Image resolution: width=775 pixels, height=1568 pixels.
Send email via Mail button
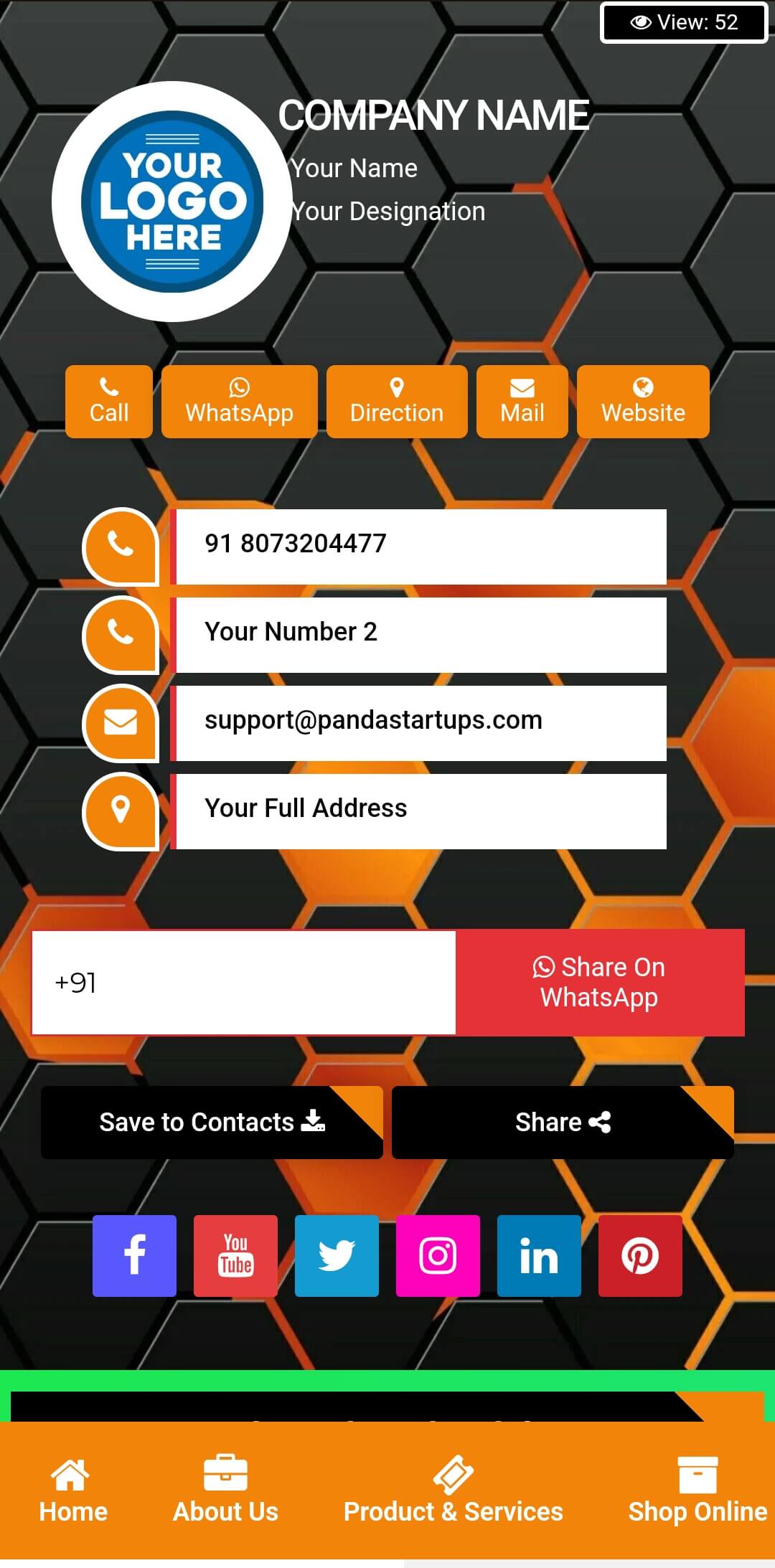click(x=522, y=402)
